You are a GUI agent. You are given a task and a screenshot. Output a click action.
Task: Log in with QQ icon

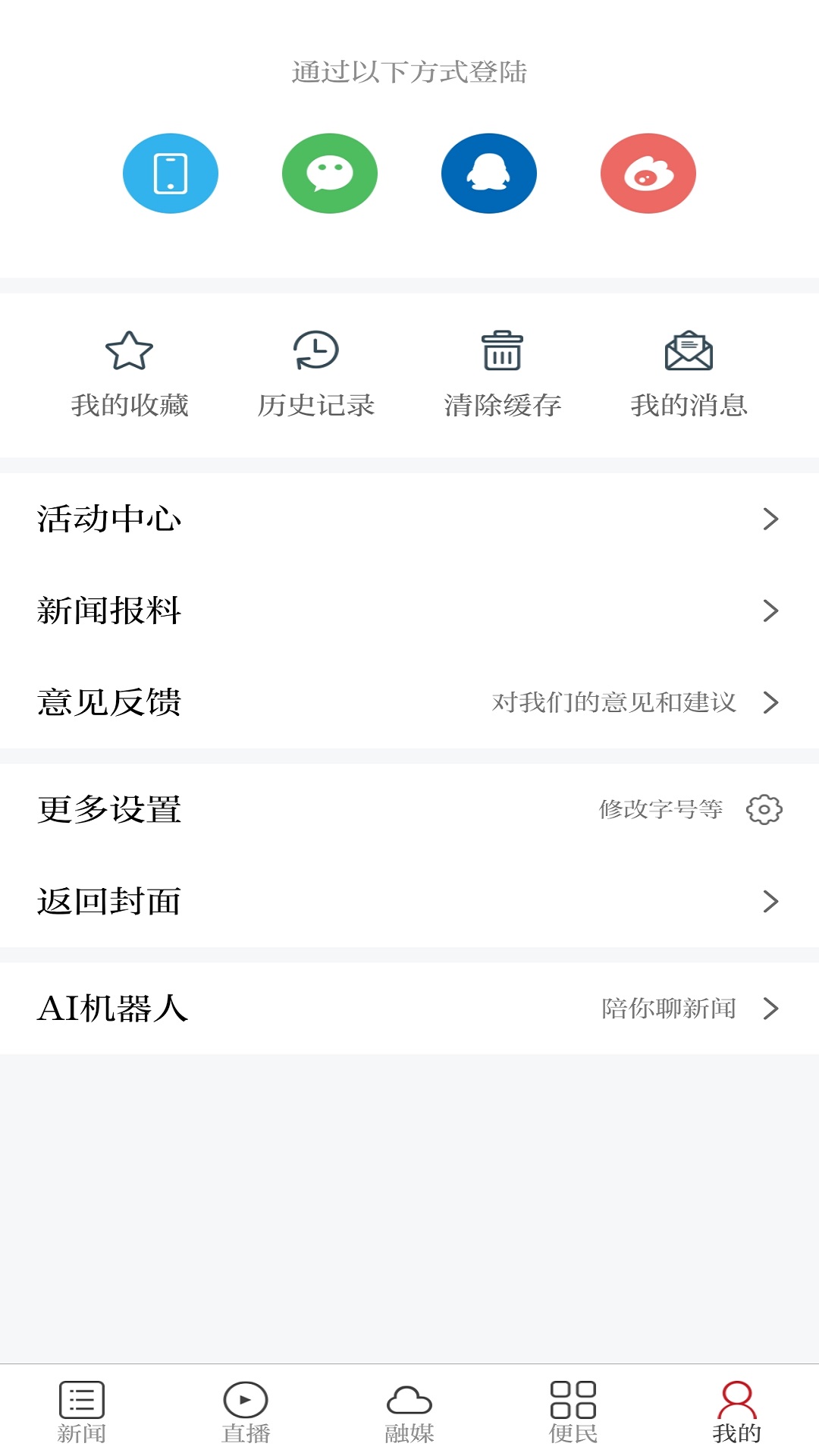(489, 173)
